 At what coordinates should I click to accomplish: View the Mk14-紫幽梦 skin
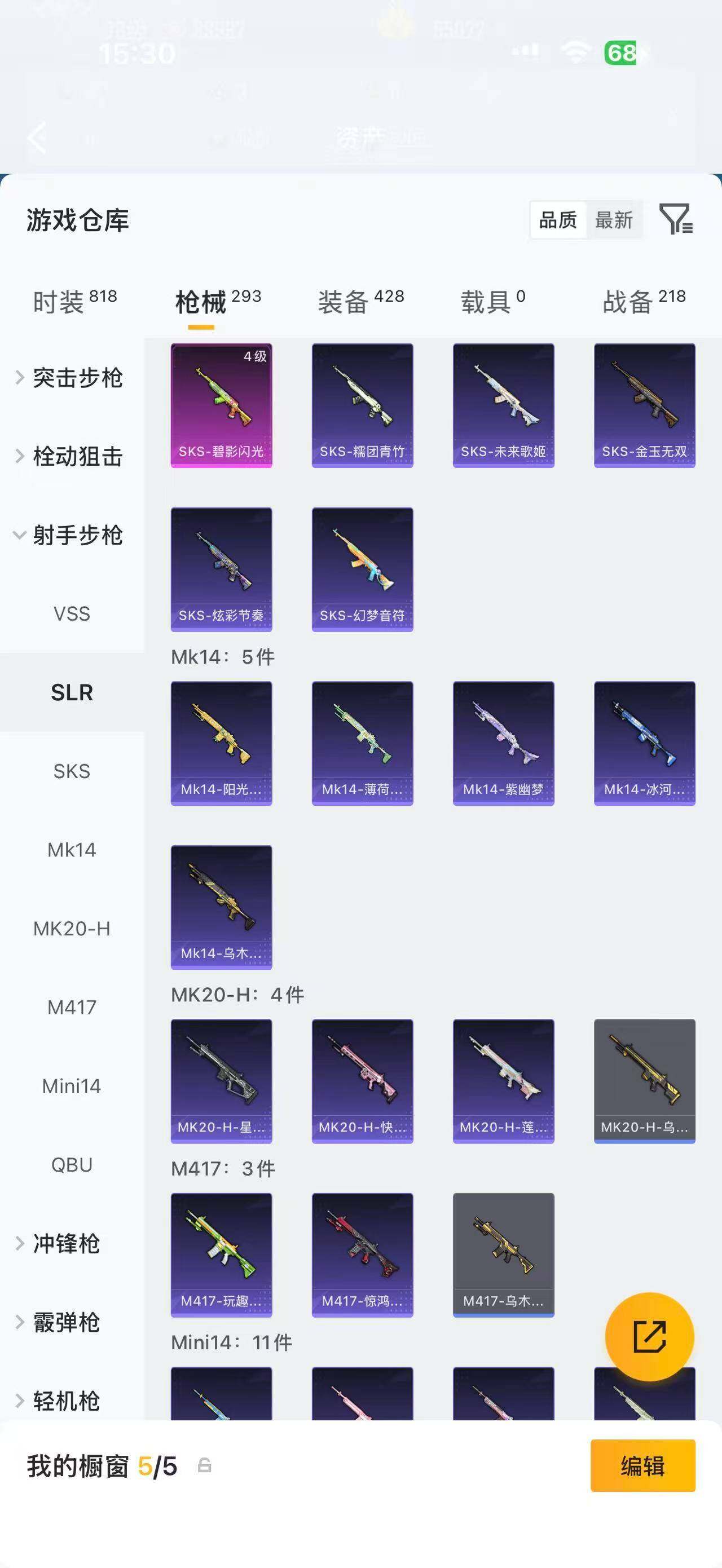(x=504, y=743)
